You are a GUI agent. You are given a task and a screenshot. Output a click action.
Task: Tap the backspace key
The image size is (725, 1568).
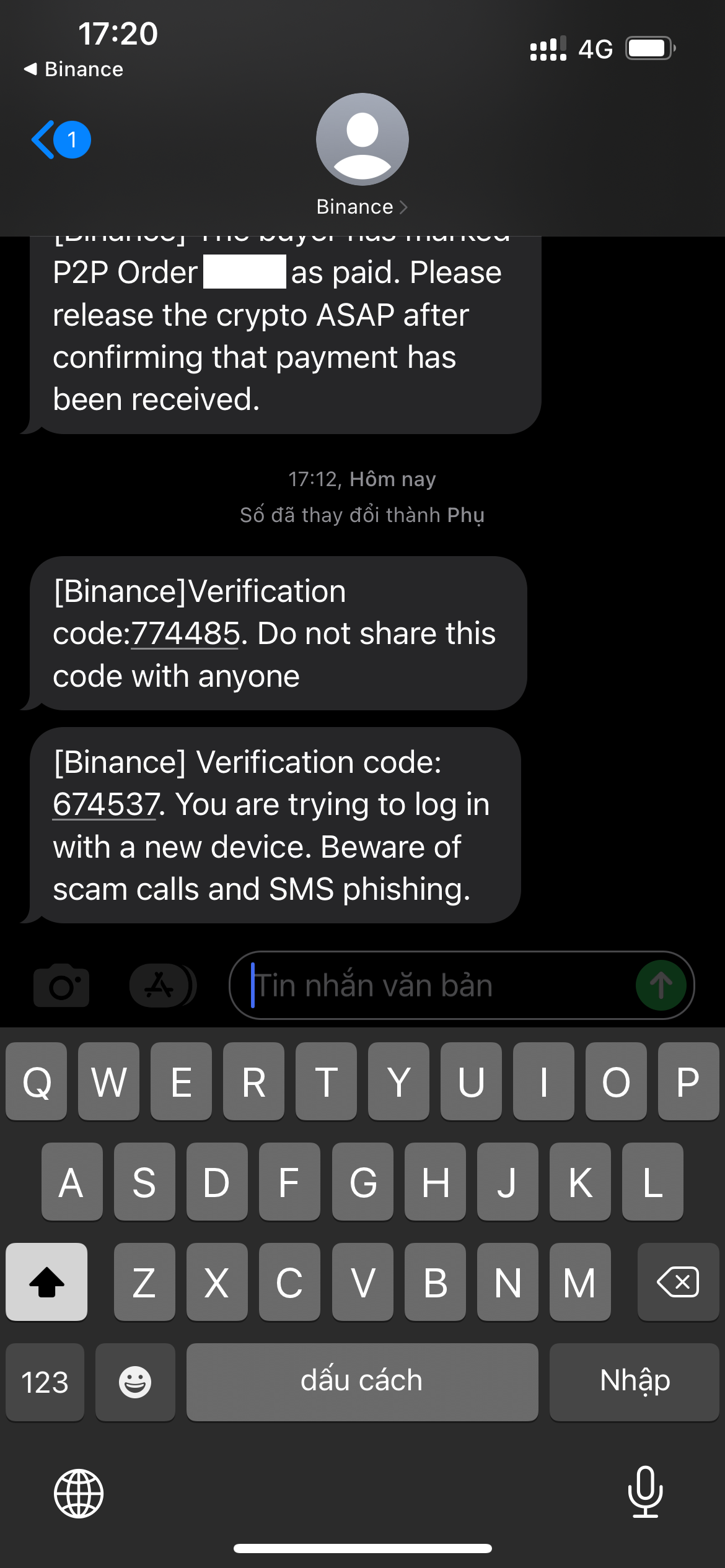click(678, 1282)
